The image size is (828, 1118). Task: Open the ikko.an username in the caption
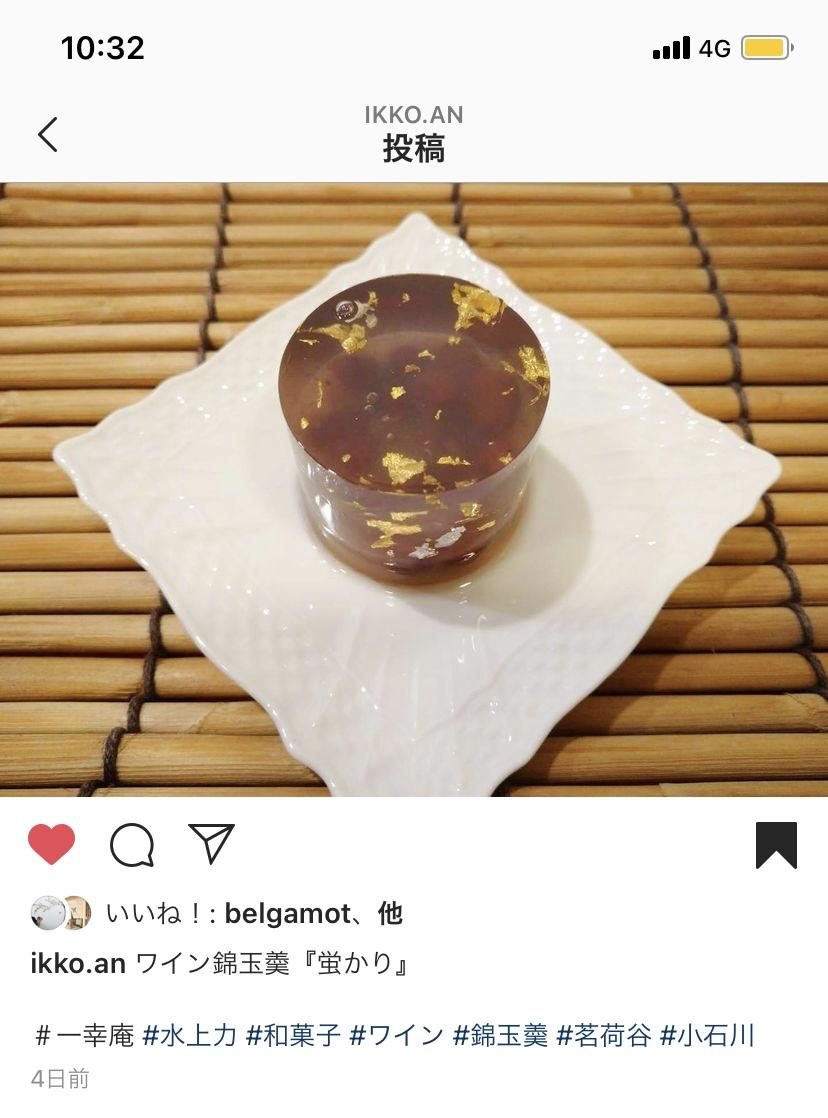point(78,964)
